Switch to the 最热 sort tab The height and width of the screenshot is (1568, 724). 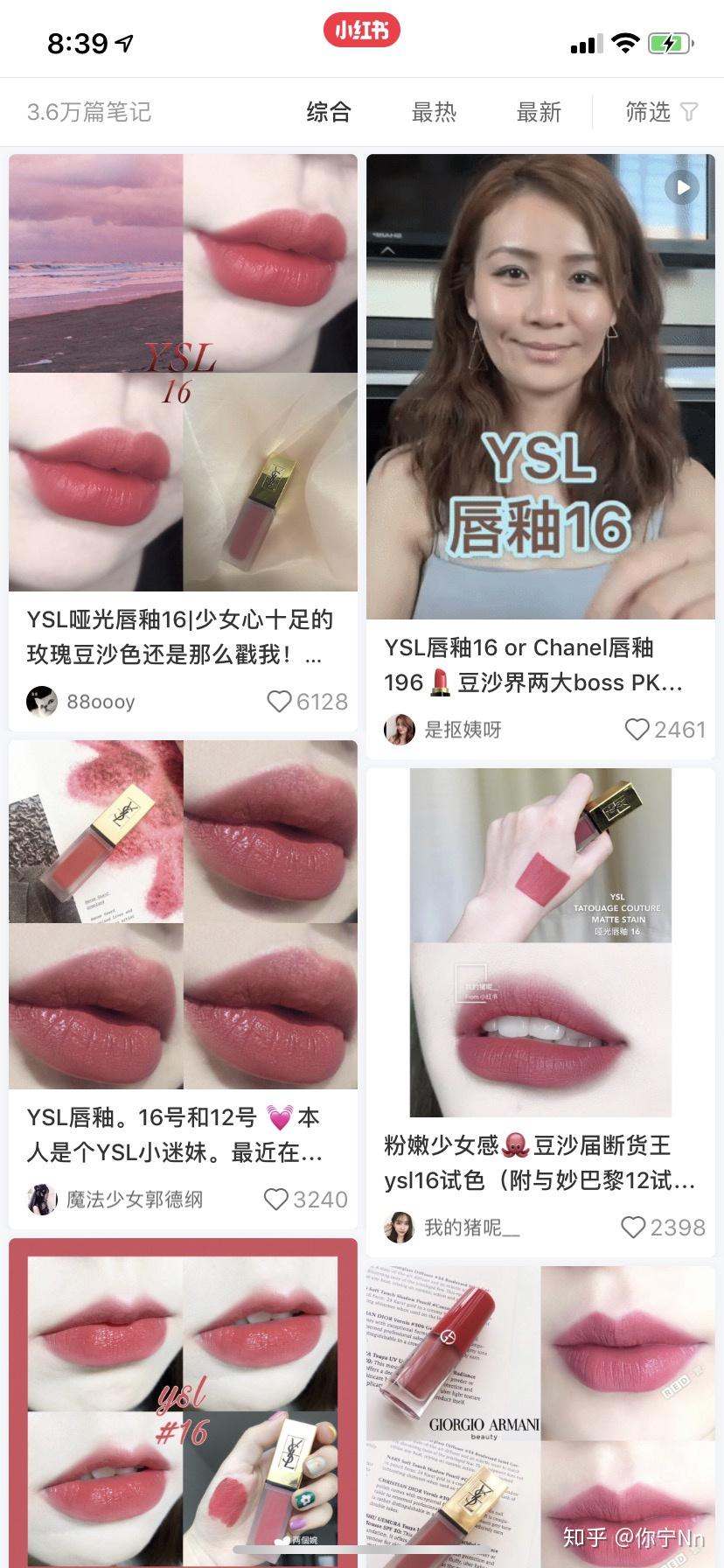434,112
